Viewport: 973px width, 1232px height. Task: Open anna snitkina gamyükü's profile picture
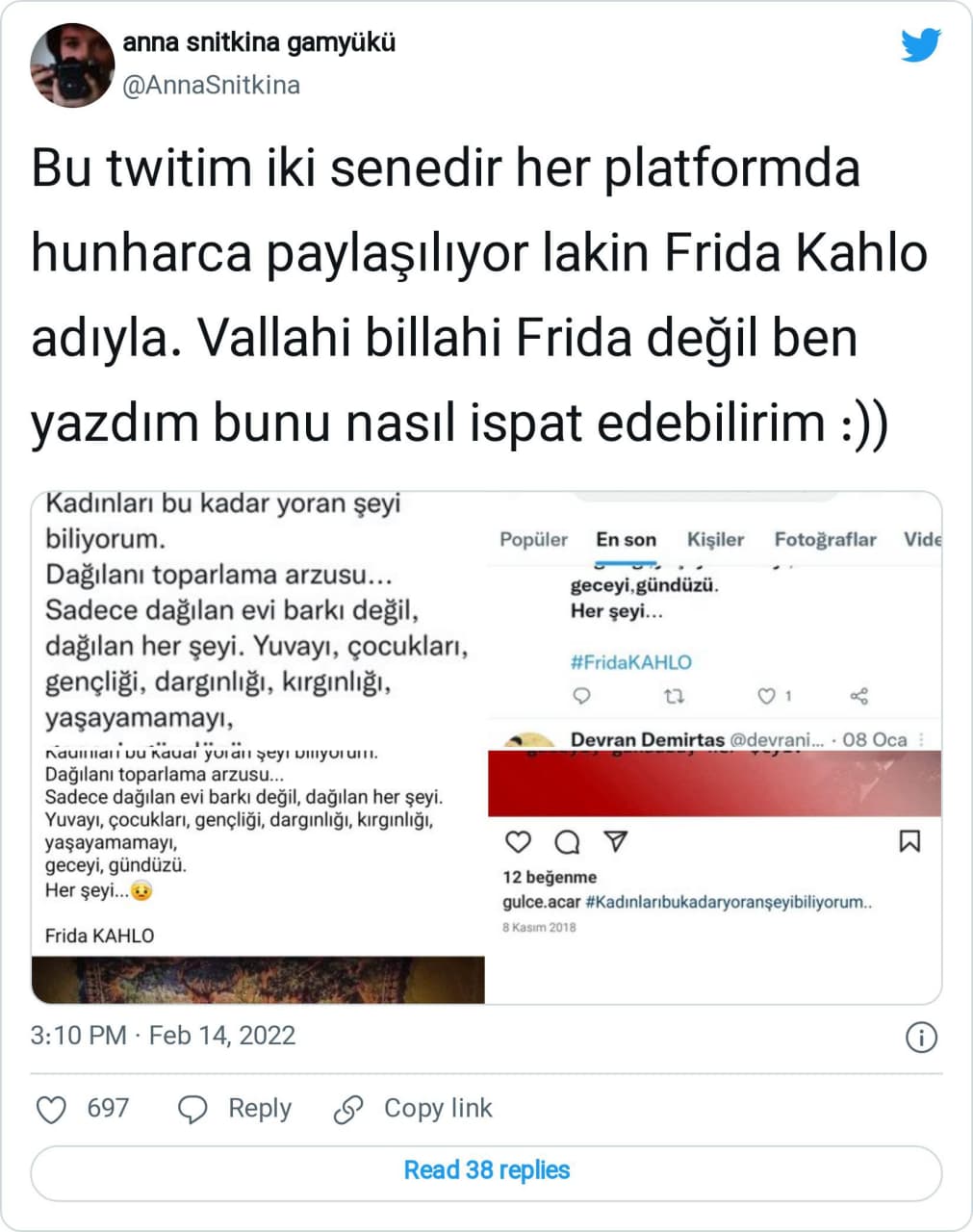coord(72,65)
